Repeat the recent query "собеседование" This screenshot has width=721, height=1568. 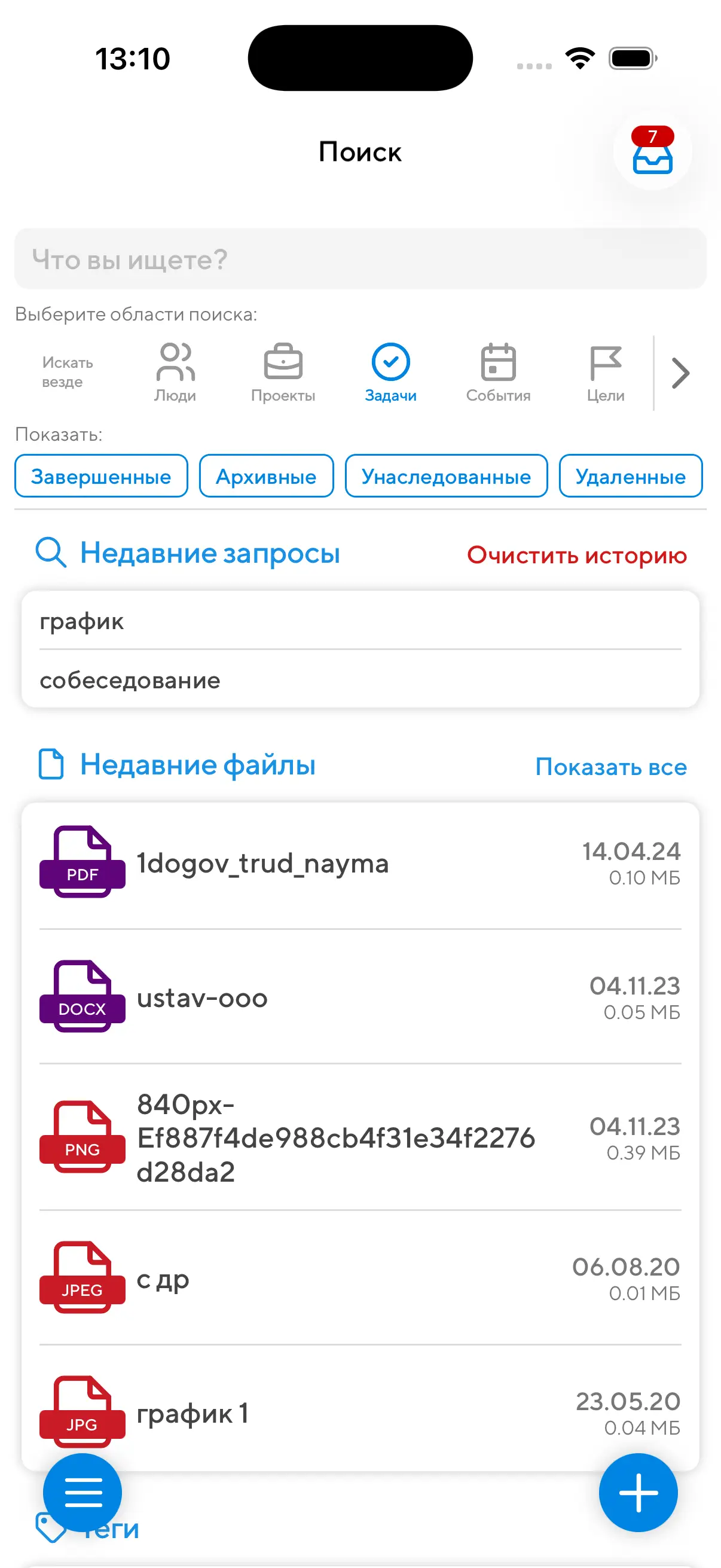point(360,680)
